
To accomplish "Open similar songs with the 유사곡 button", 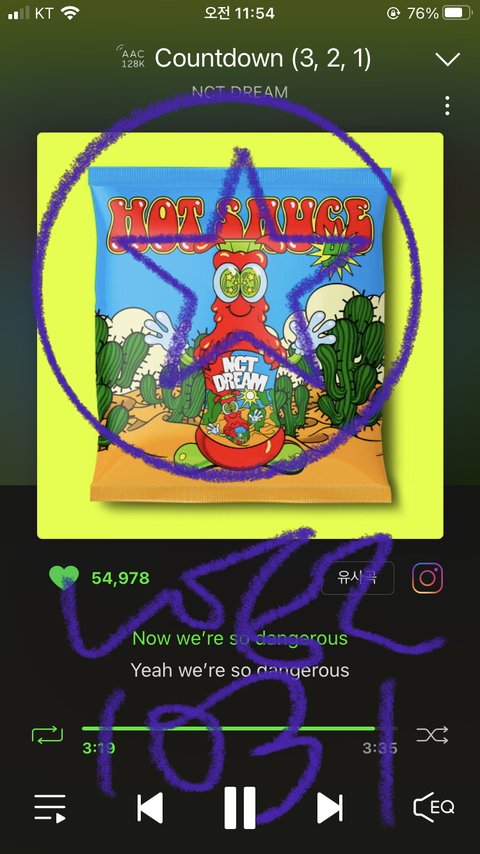I will (357, 578).
